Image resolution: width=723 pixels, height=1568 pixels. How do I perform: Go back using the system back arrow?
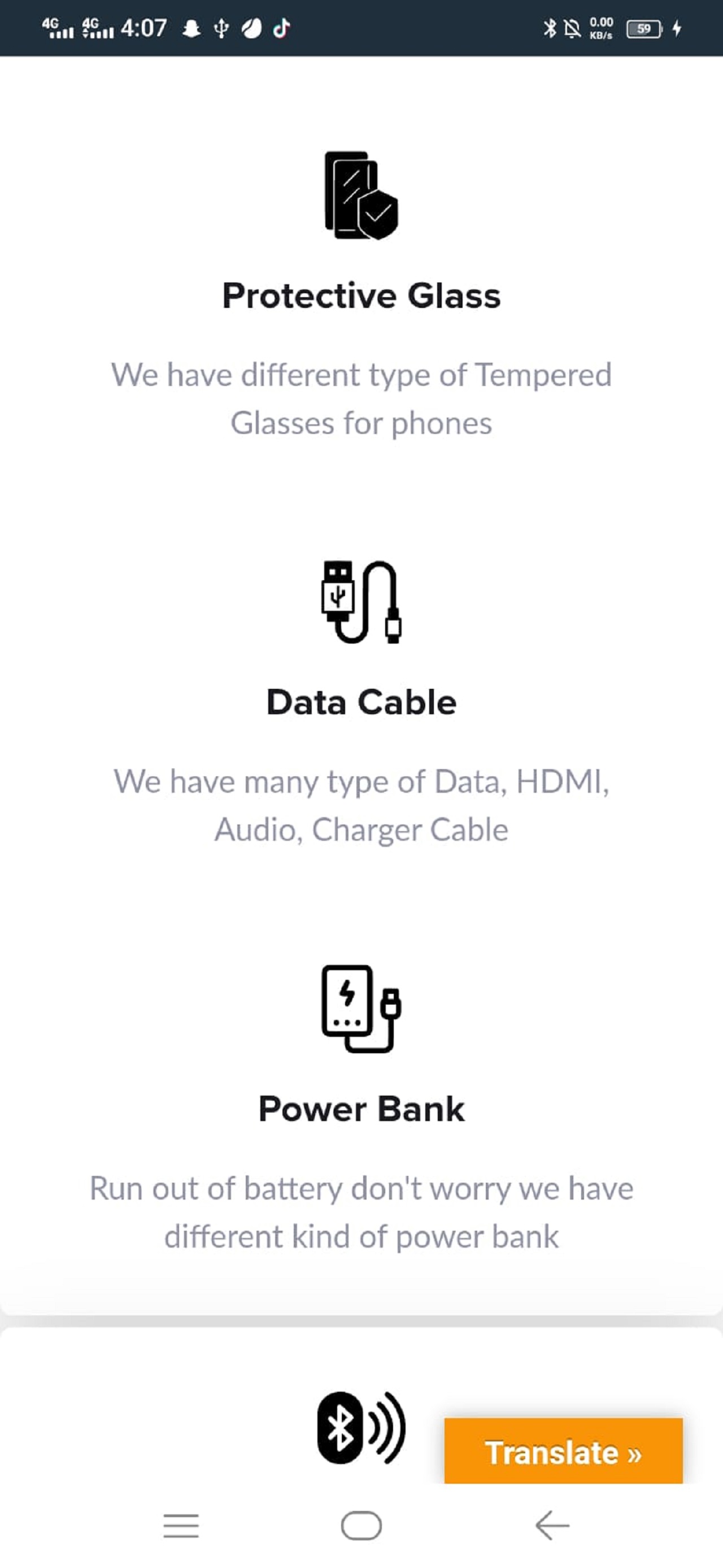click(552, 1526)
